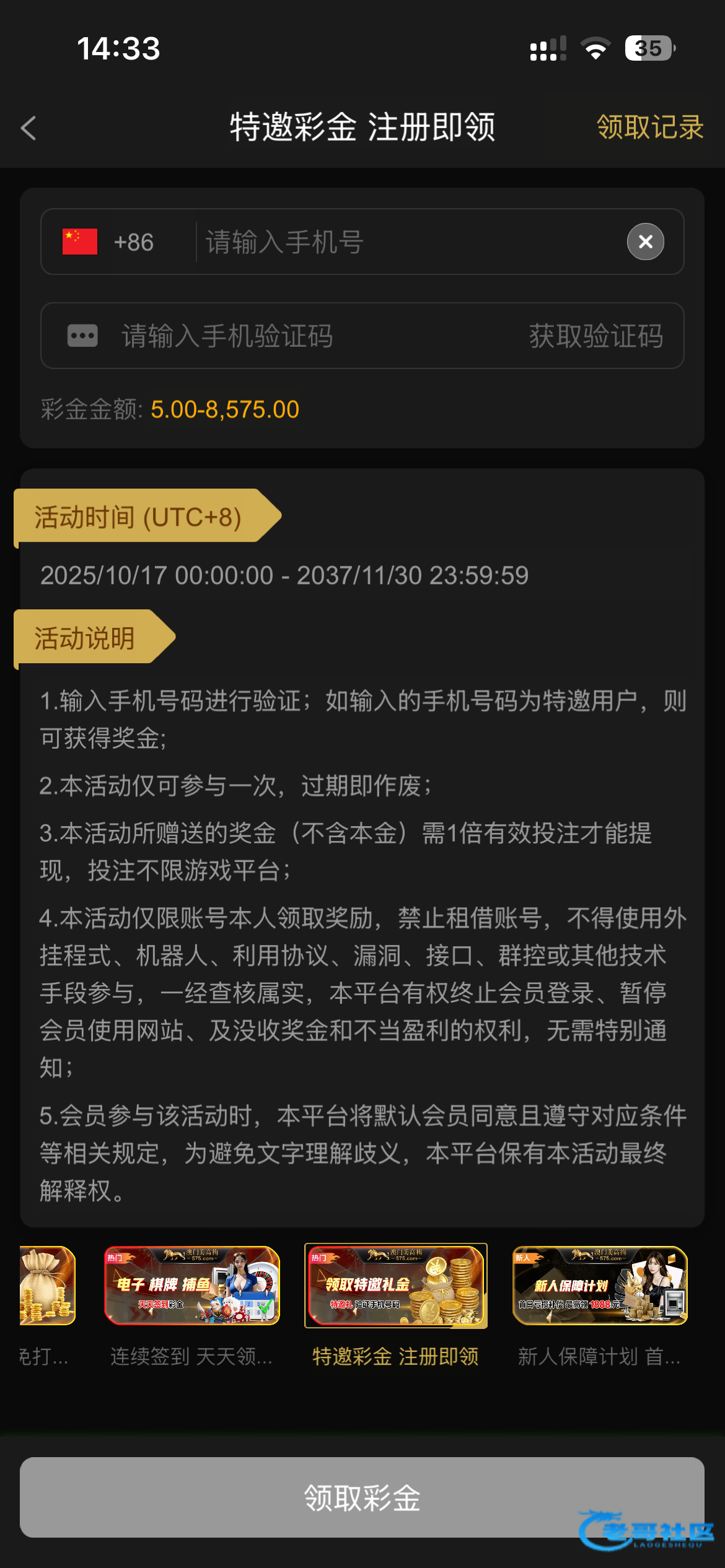
Task: Clear the phone number field
Action: 645,242
